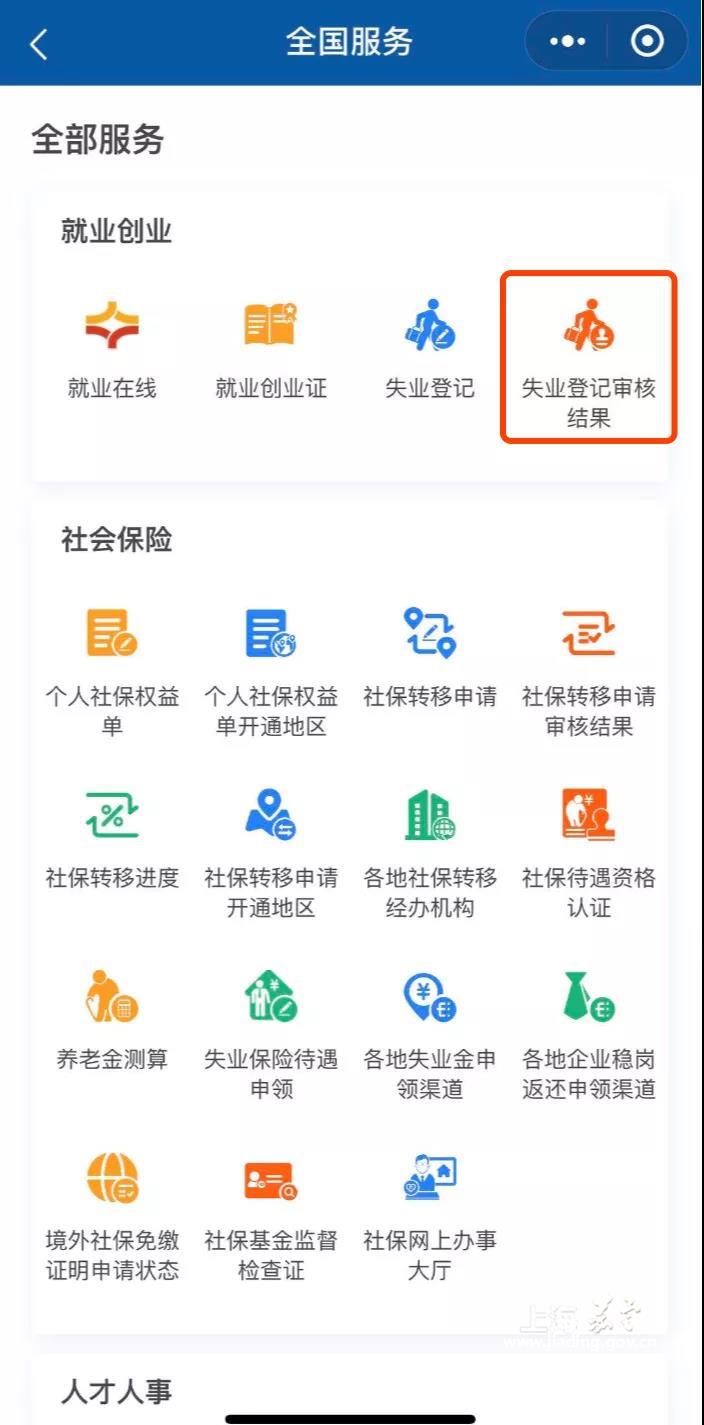704x1425 pixels.
Task: Look up 各地社保转移经办机构
Action: tap(430, 849)
